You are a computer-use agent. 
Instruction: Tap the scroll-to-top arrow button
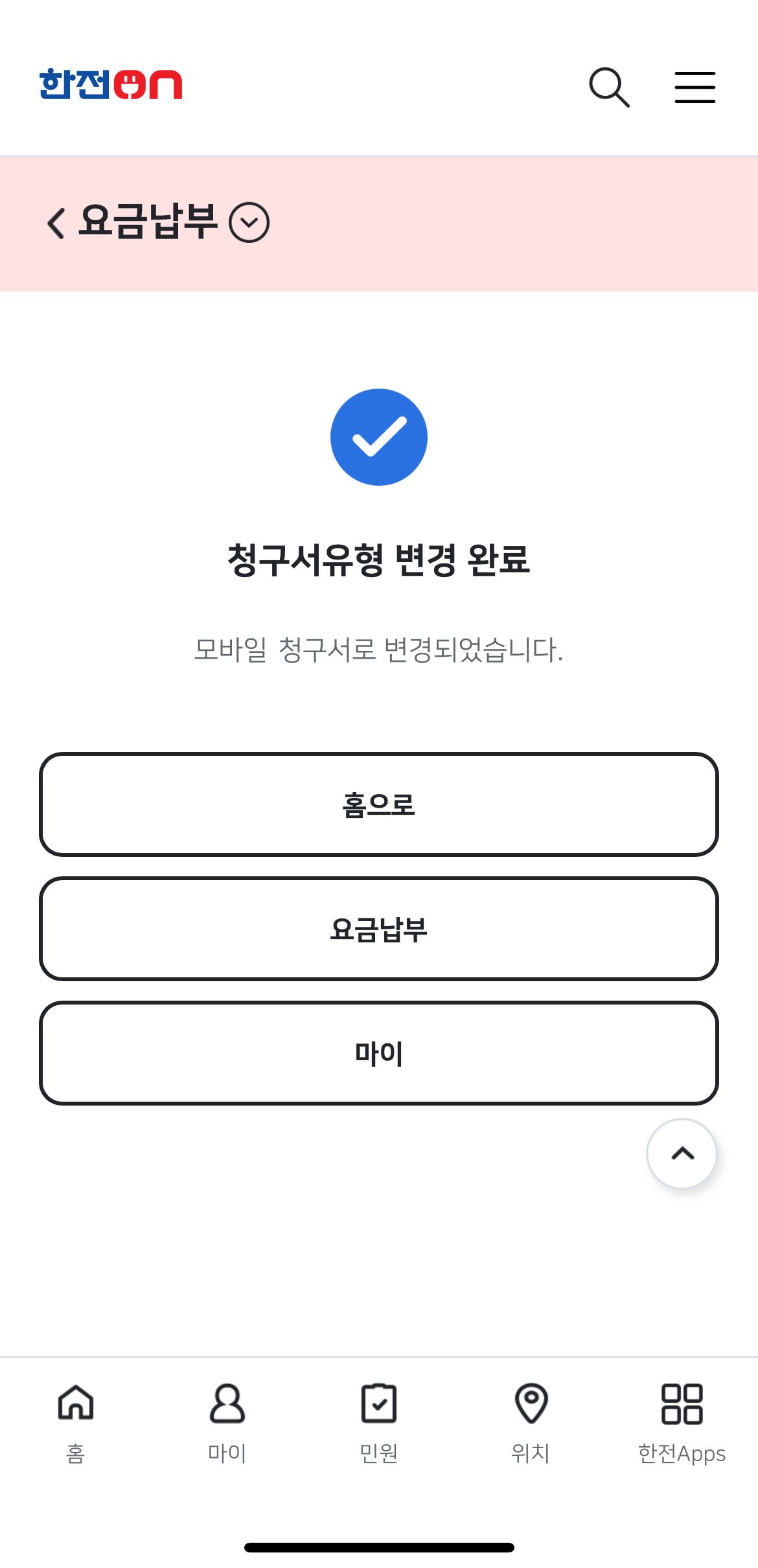point(682,1153)
